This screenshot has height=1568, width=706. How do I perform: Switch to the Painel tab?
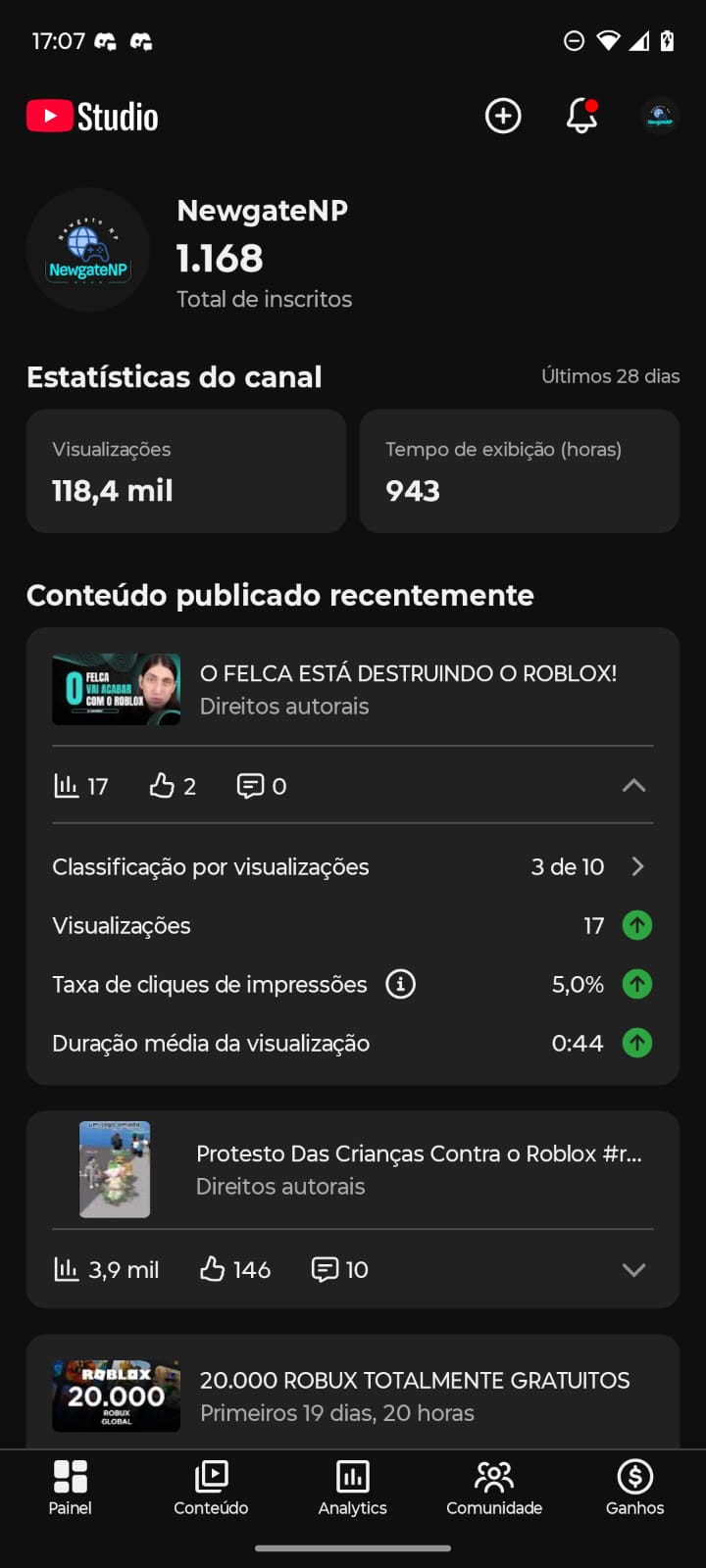(71, 1488)
